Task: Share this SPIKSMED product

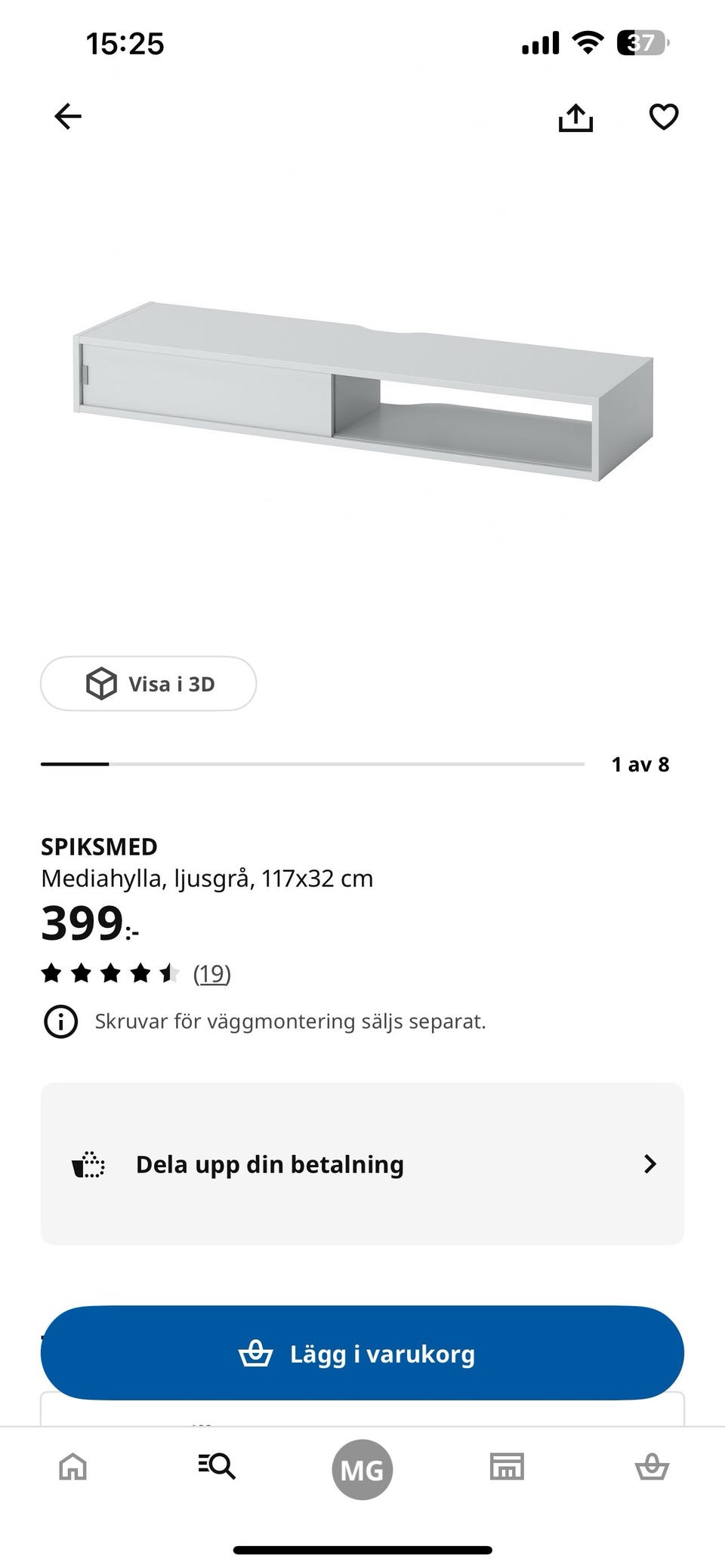Action: pyautogui.click(x=575, y=117)
